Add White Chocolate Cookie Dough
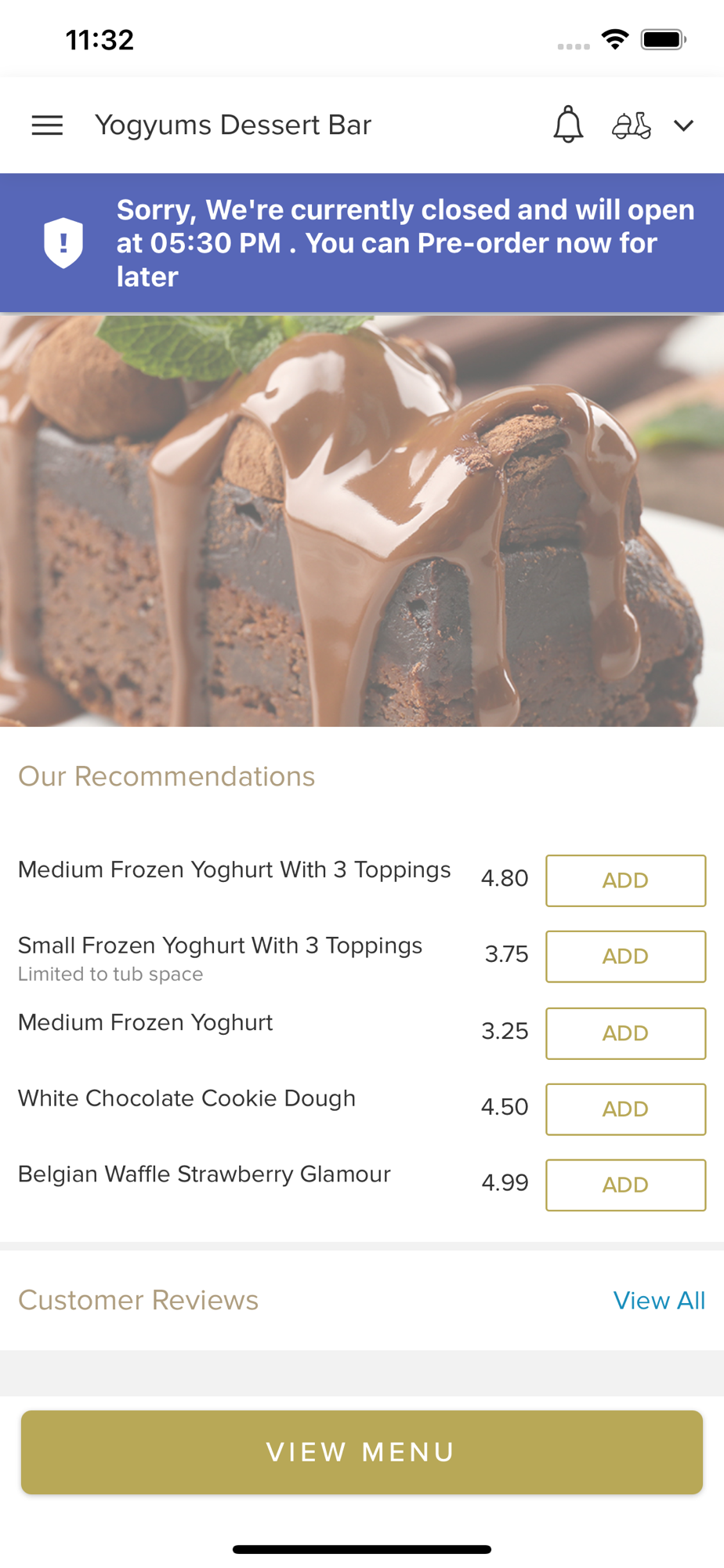The image size is (724, 1568). tap(625, 1109)
